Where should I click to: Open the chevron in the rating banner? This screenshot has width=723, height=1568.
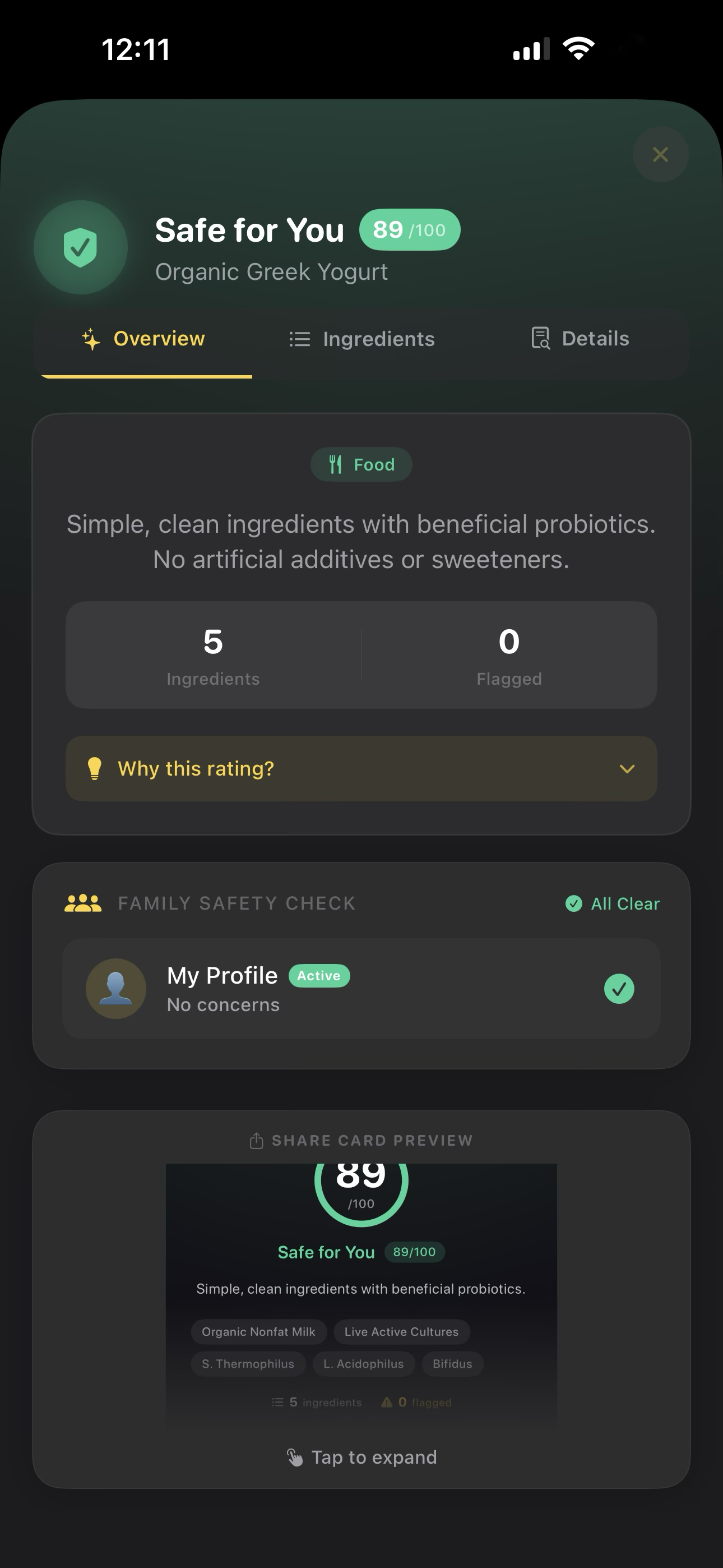[x=628, y=769]
